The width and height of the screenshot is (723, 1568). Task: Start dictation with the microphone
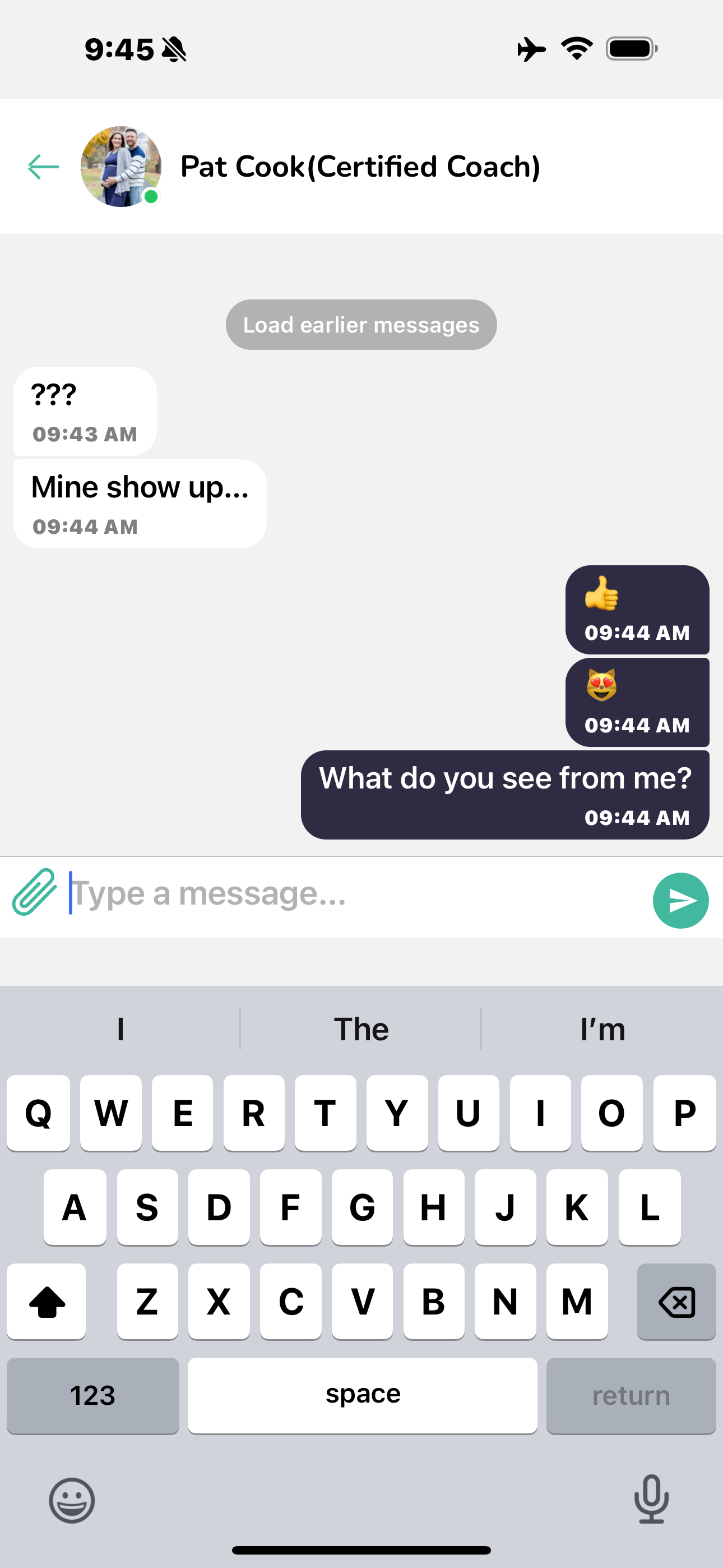point(651,1498)
